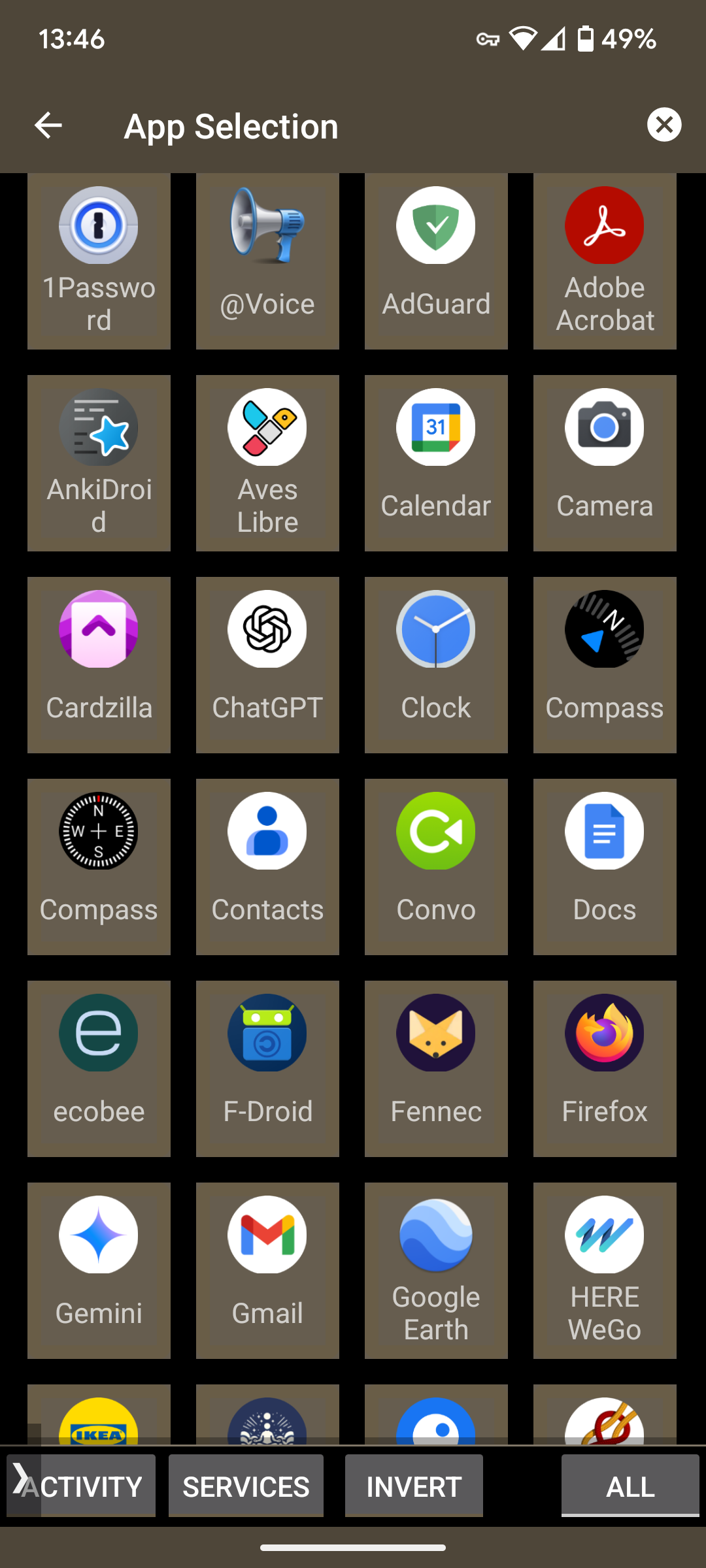Choose the Docs app tile
Viewport: 706px width, 1568px height.
click(605, 867)
